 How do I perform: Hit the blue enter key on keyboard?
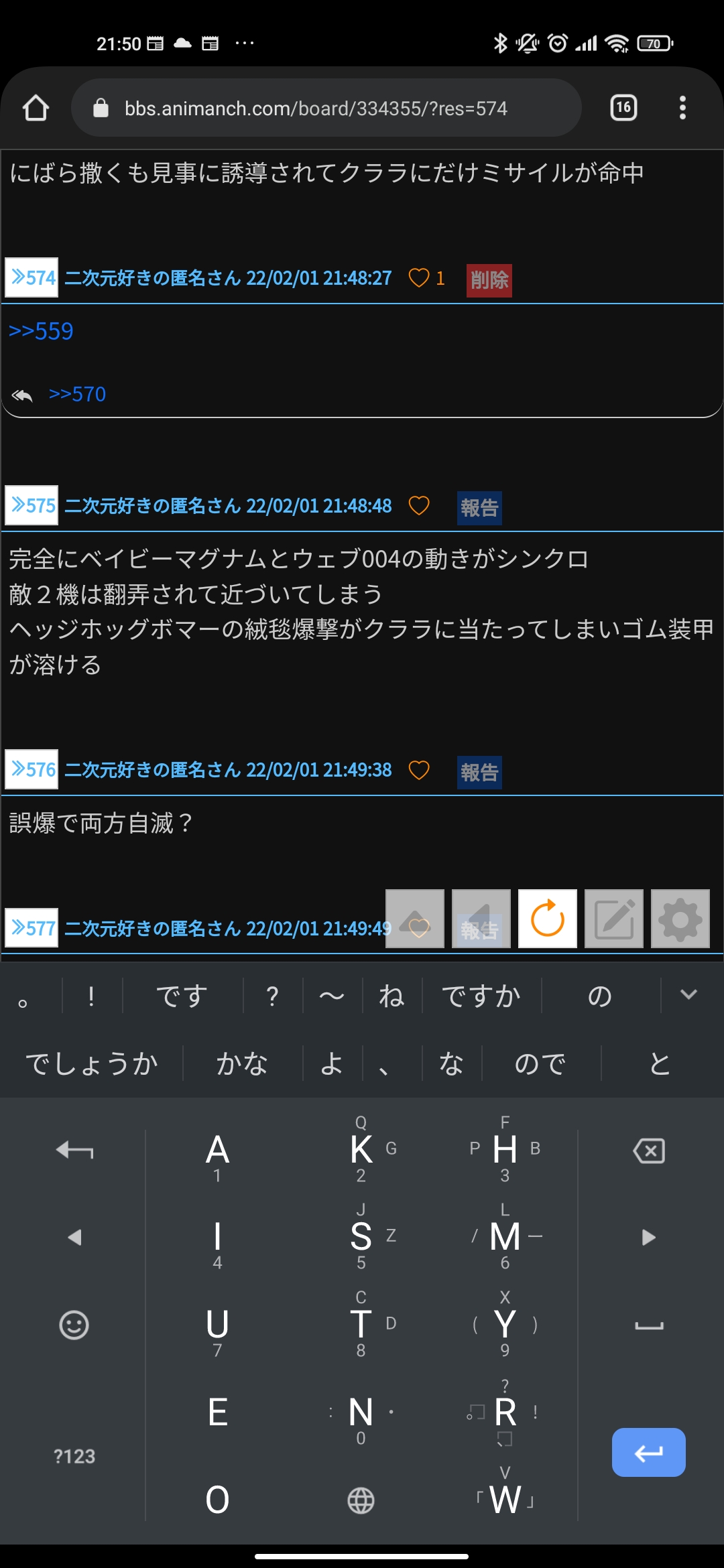(649, 1452)
